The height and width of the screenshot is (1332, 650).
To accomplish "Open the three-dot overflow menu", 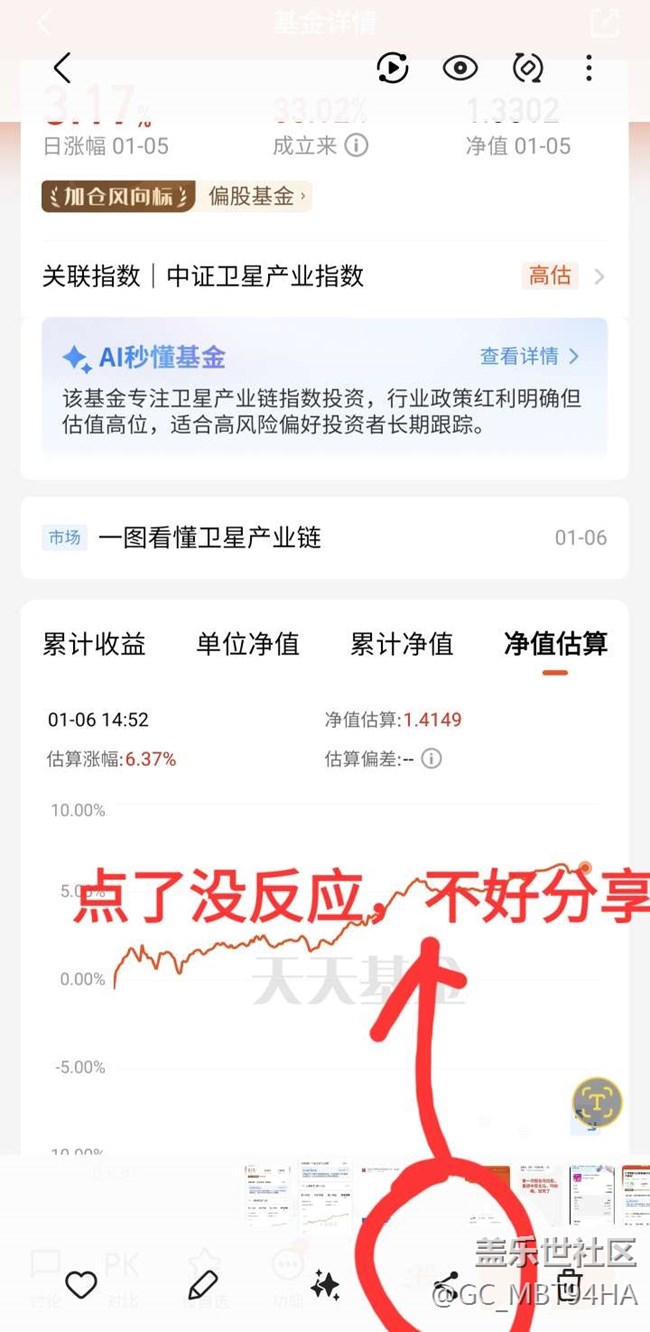I will click(589, 68).
